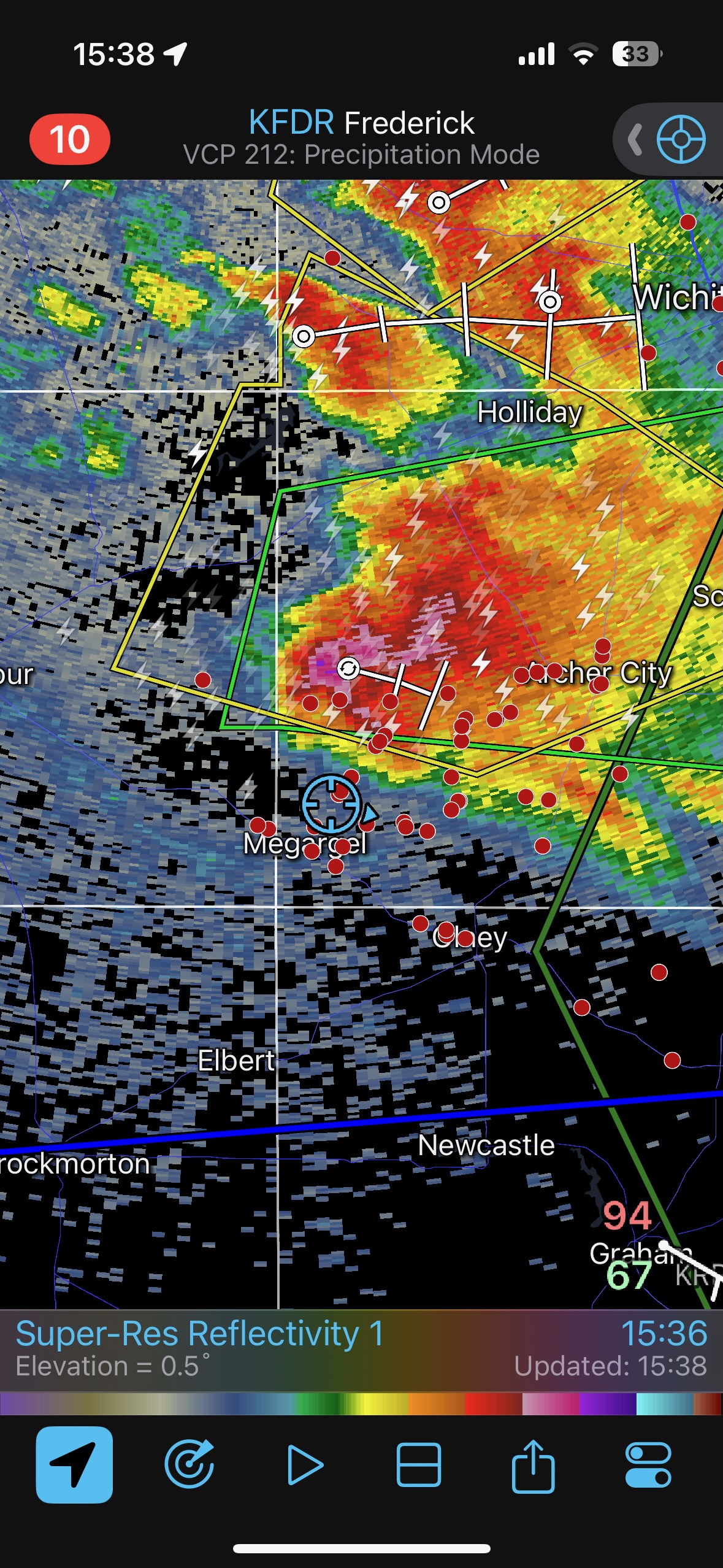The width and height of the screenshot is (723, 1568).
Task: Open the split panel layout option
Action: (419, 1465)
